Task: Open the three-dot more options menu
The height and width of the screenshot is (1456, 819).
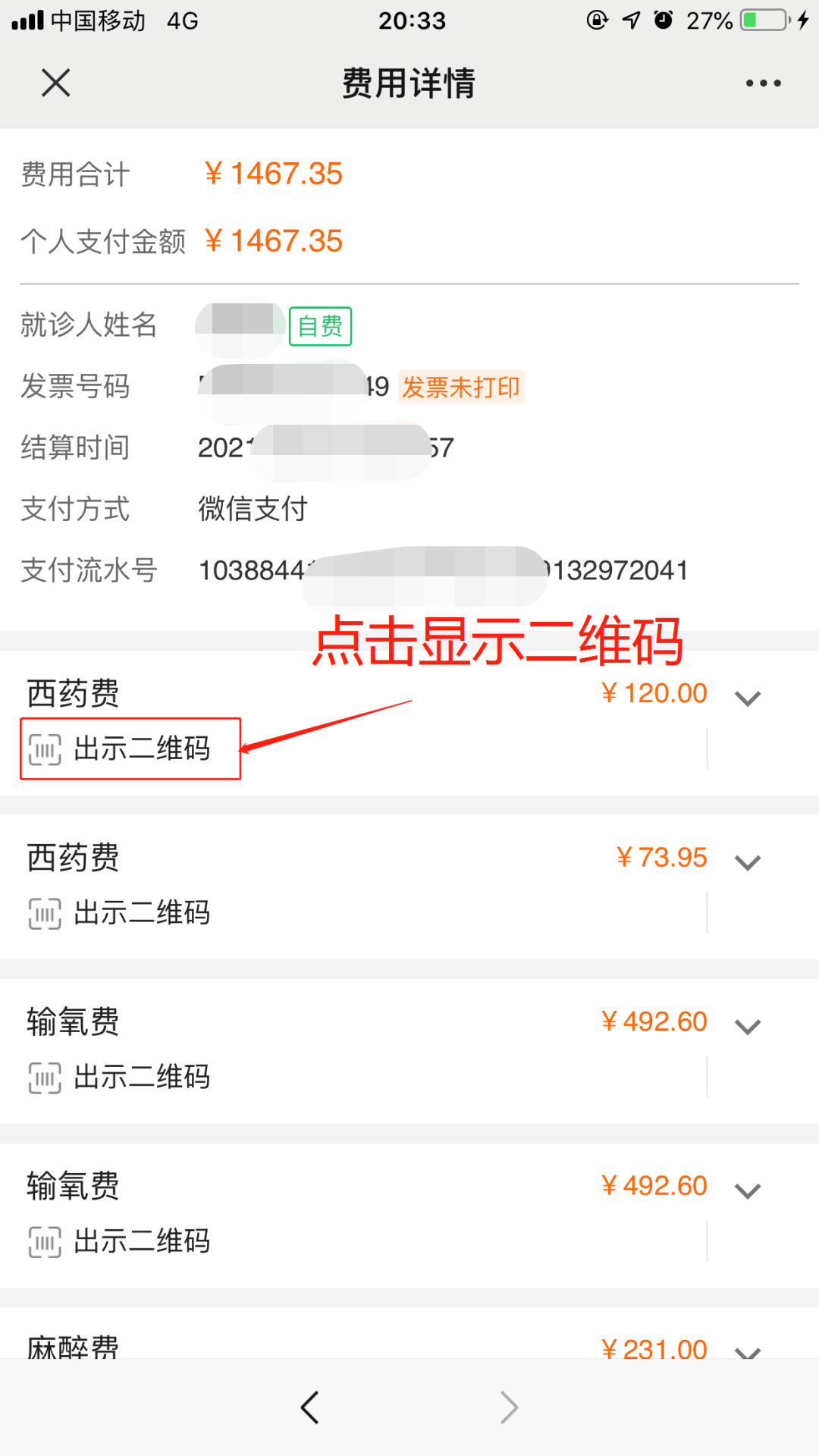Action: tap(763, 83)
